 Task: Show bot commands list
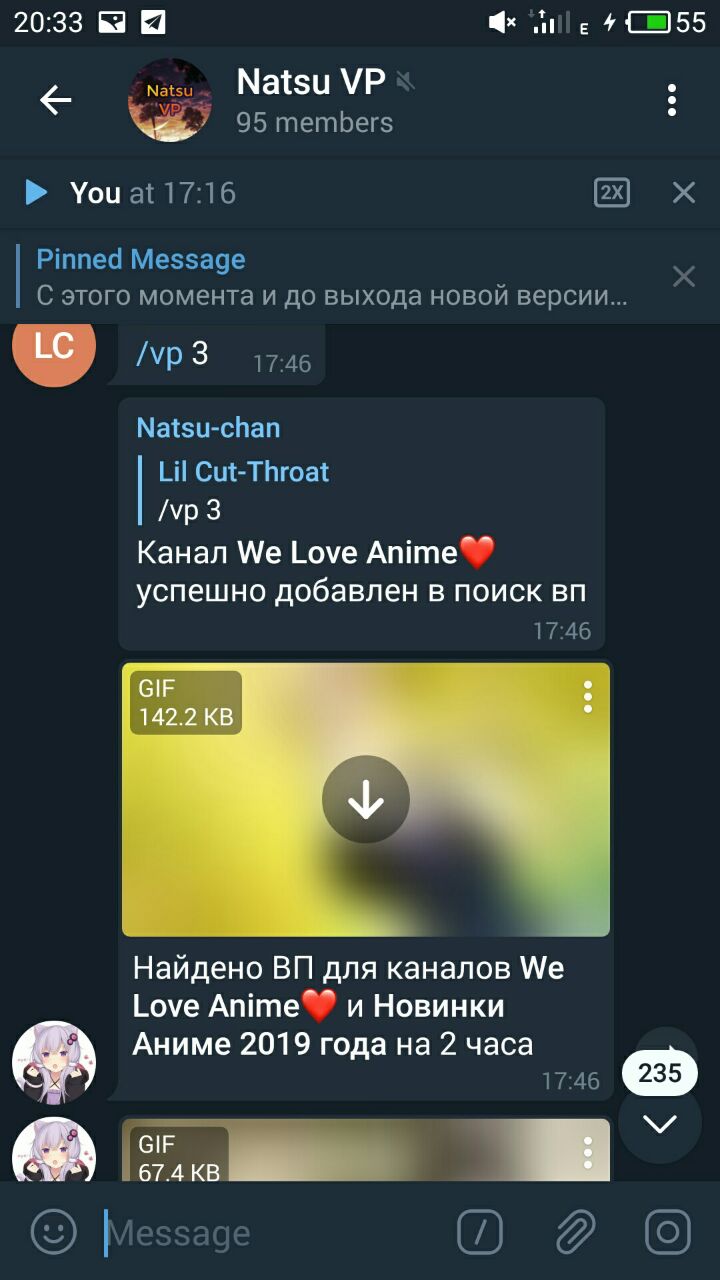point(480,1232)
